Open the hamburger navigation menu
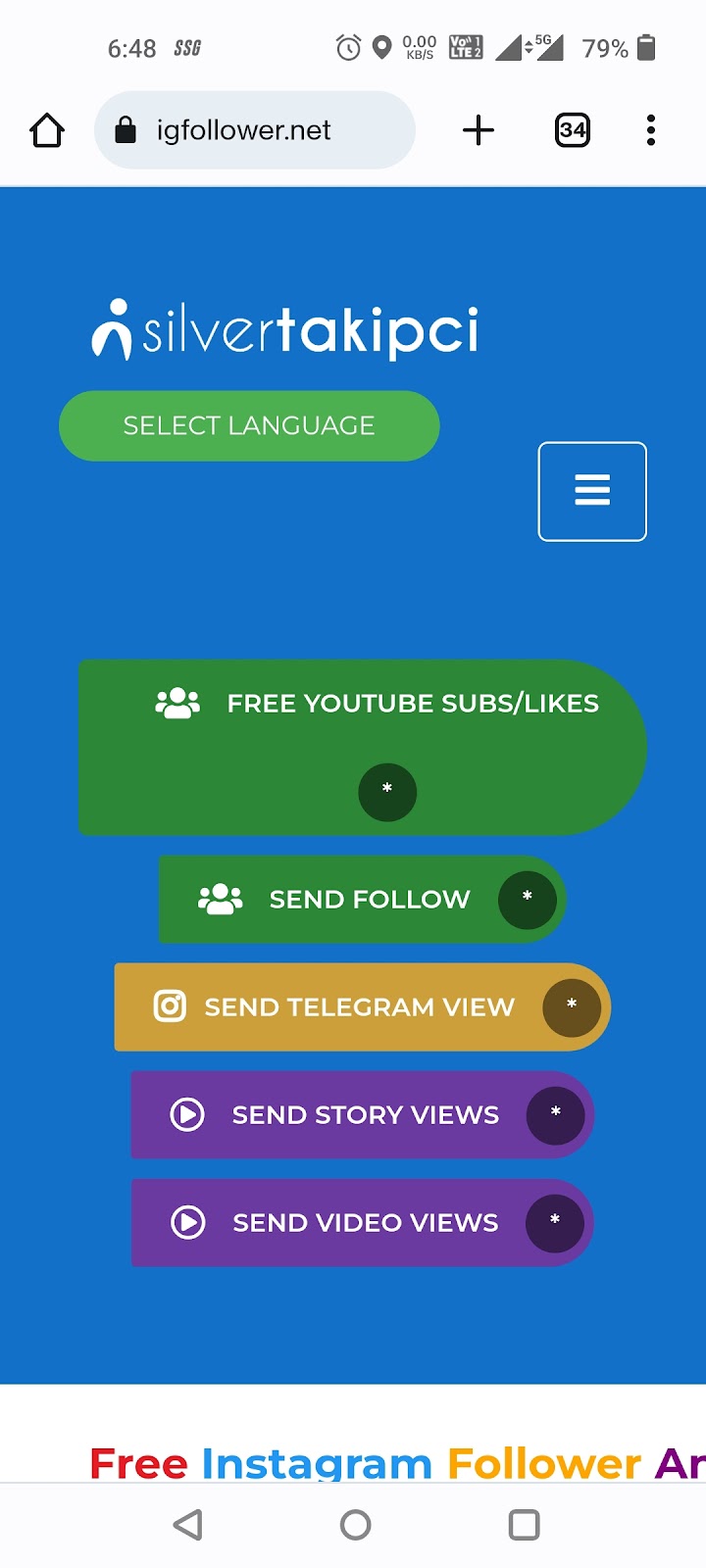The image size is (706, 1568). tap(592, 491)
